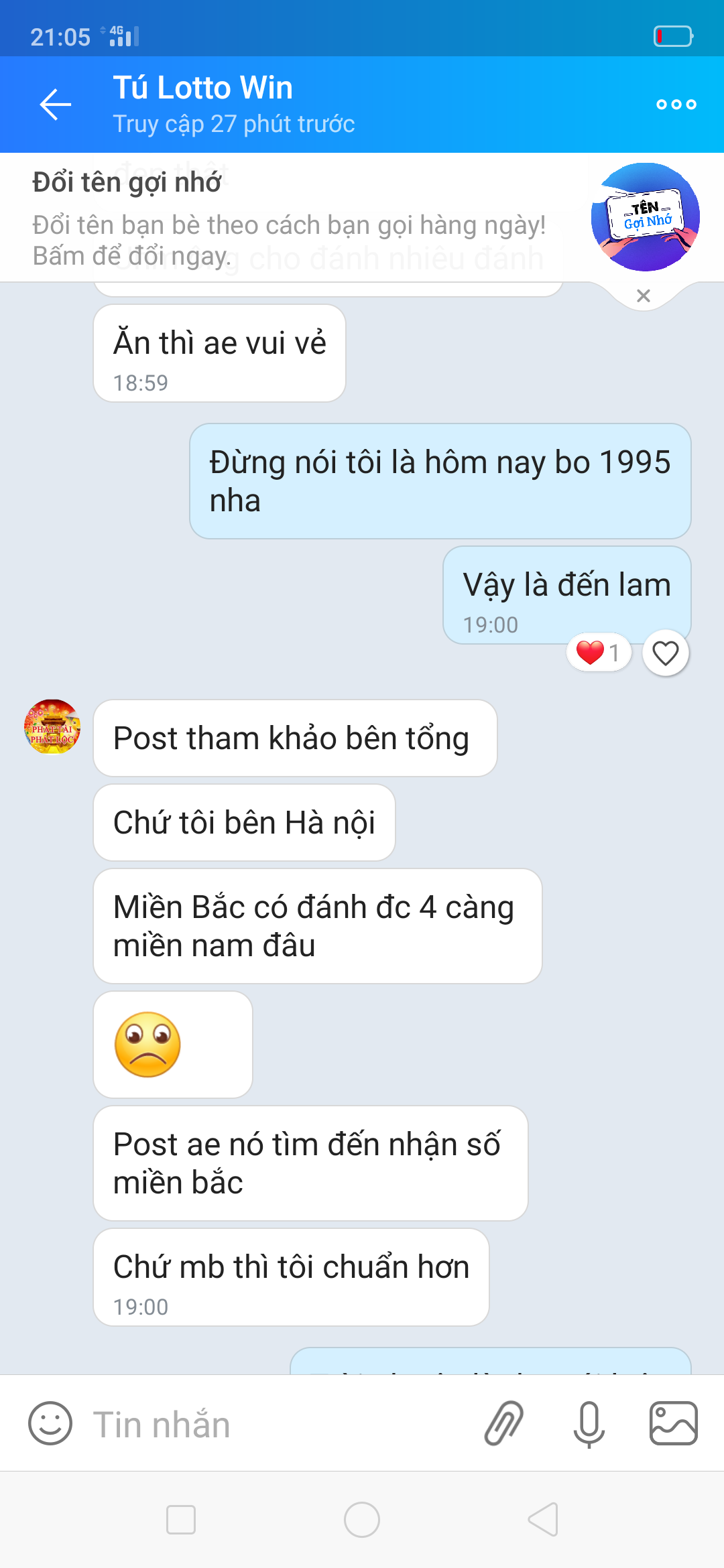
Task: Go to the system home screen
Action: [362, 1520]
